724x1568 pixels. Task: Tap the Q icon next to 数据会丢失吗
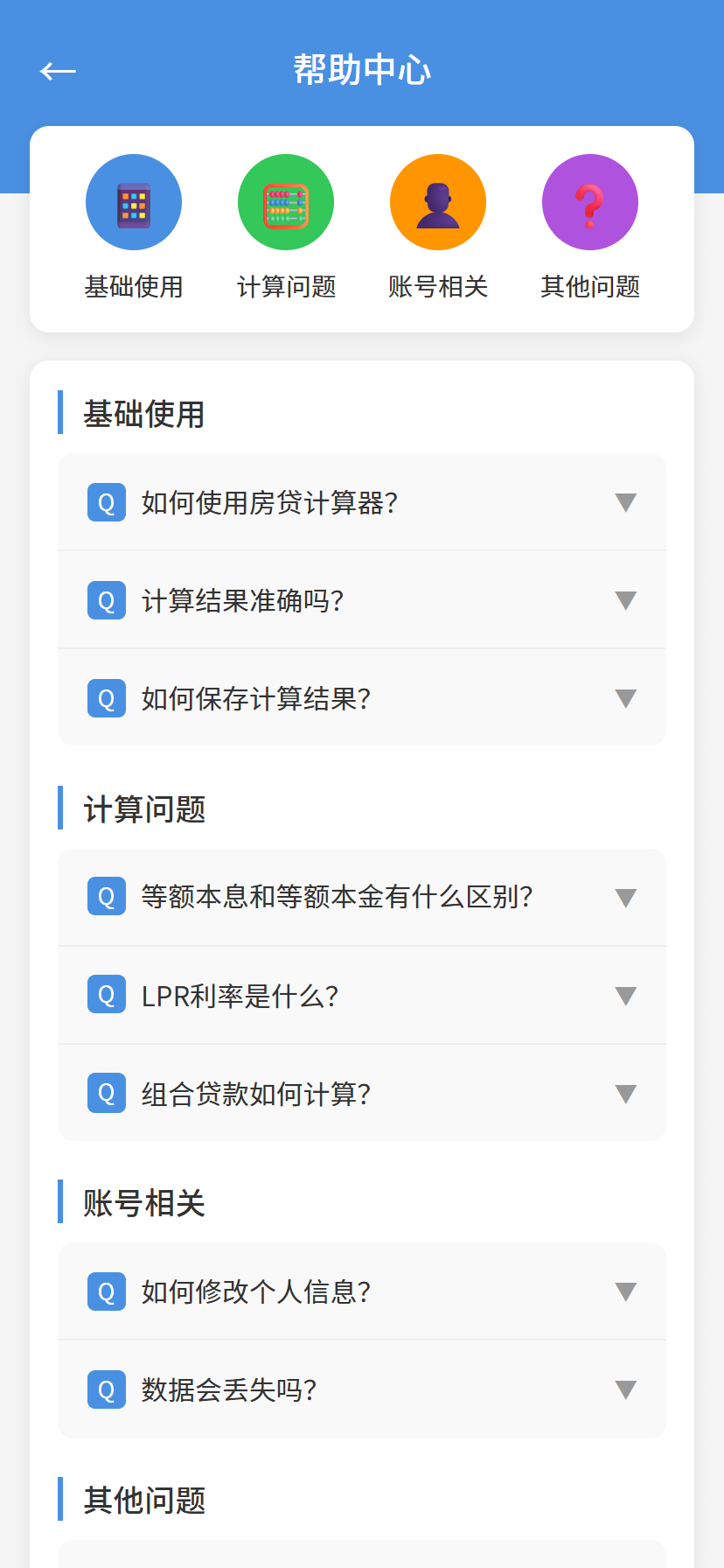tap(106, 1389)
